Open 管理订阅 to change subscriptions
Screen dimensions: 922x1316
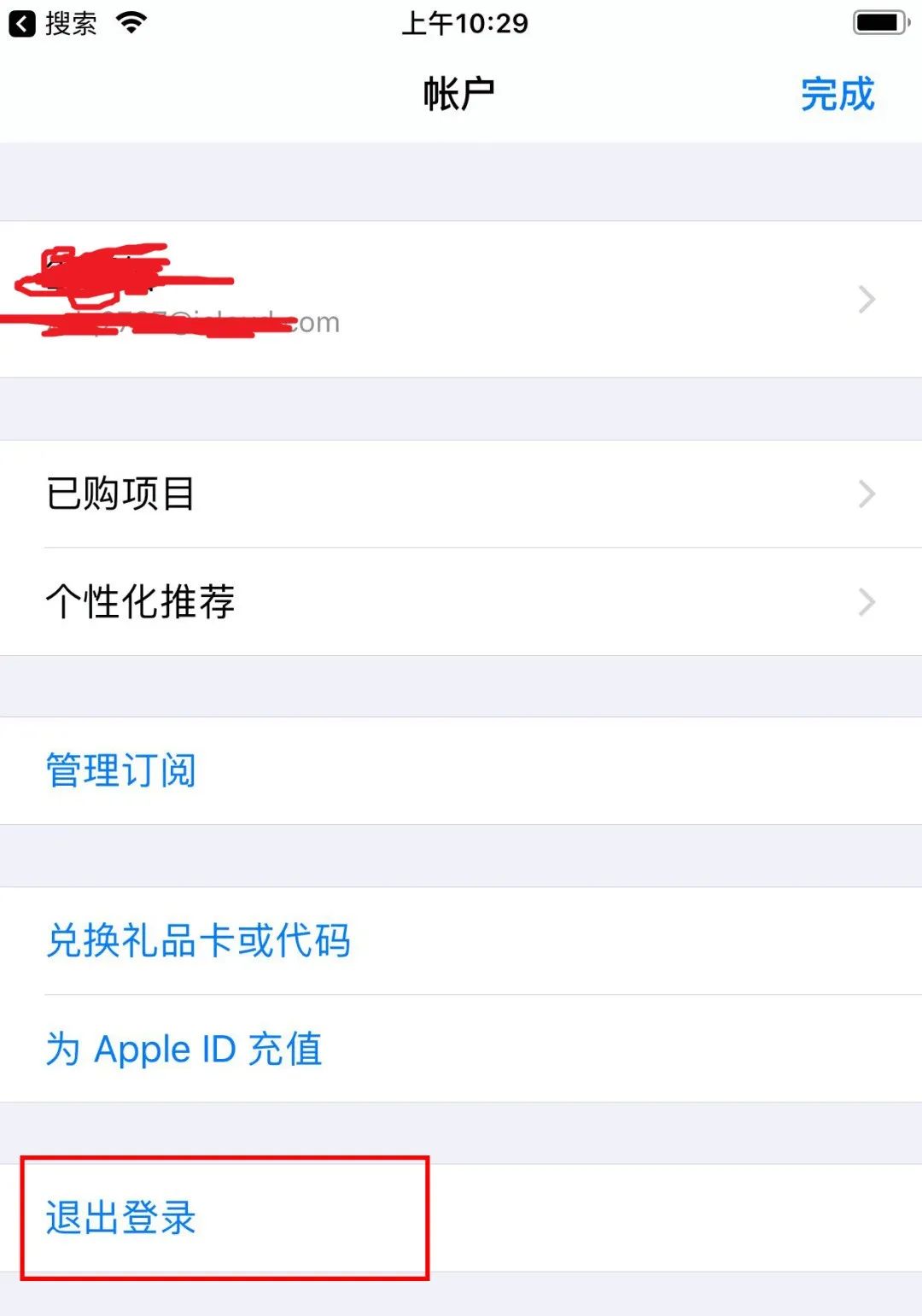pyautogui.click(x=120, y=770)
